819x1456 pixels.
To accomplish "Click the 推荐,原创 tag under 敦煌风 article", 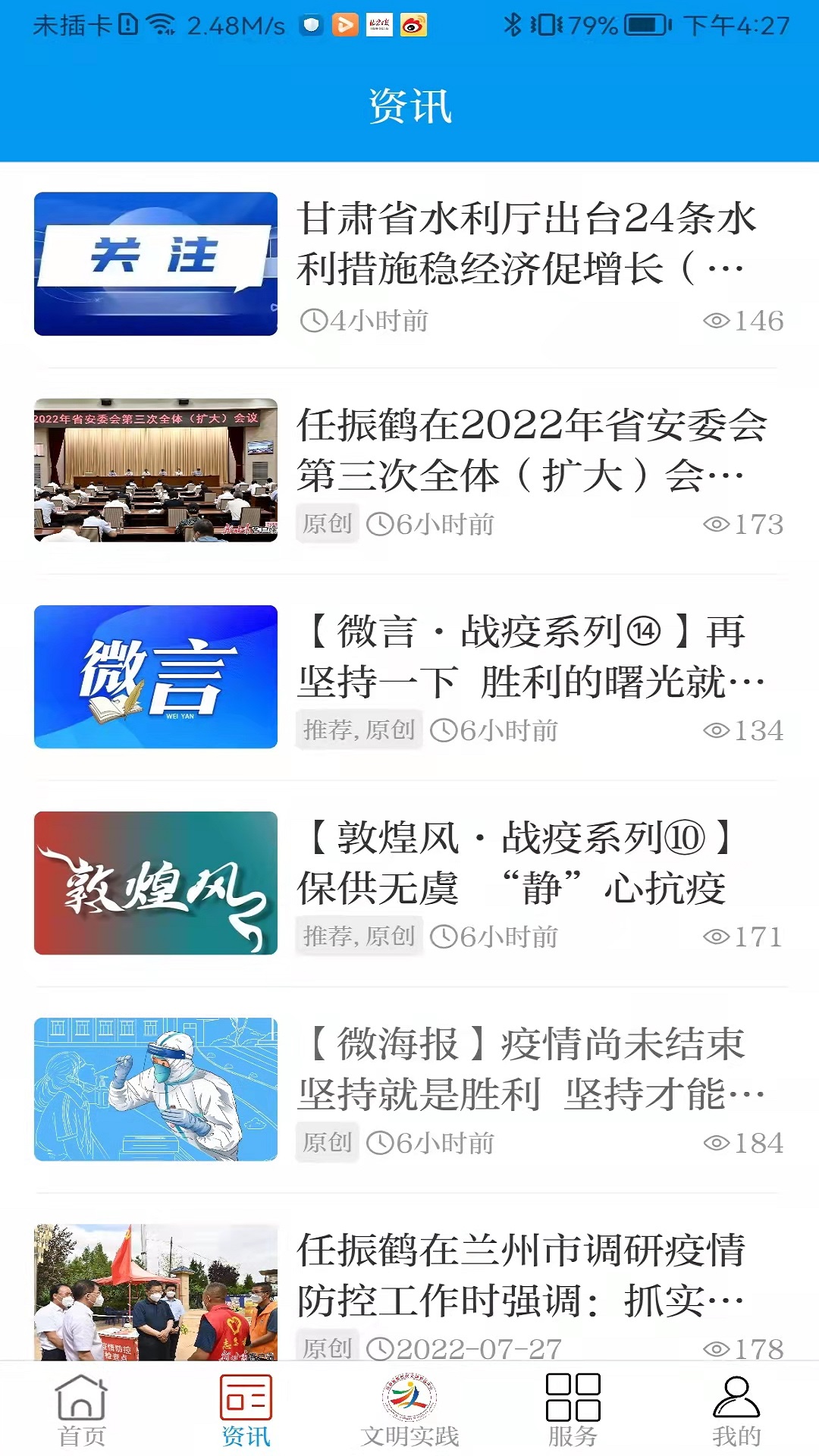I will [358, 935].
